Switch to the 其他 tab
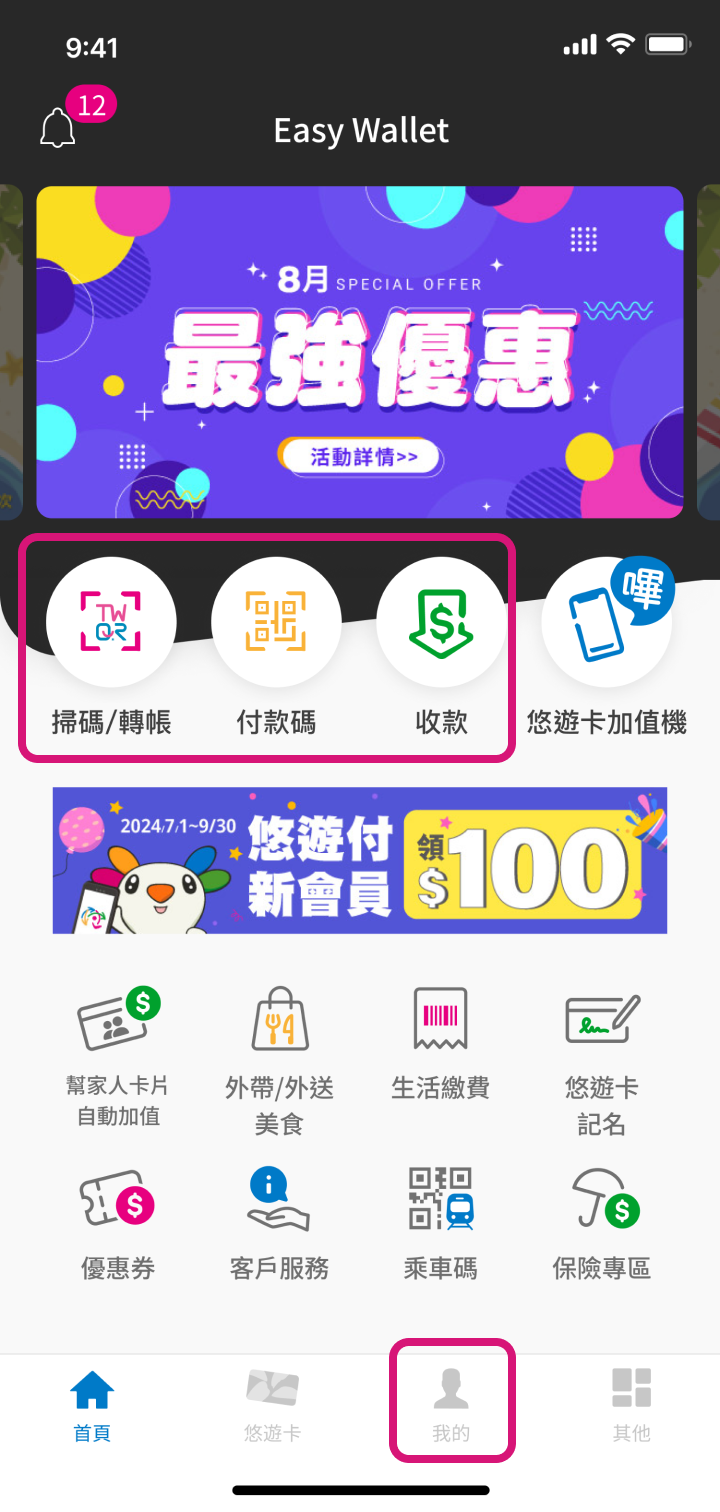This screenshot has width=720, height=1512. (x=631, y=1405)
